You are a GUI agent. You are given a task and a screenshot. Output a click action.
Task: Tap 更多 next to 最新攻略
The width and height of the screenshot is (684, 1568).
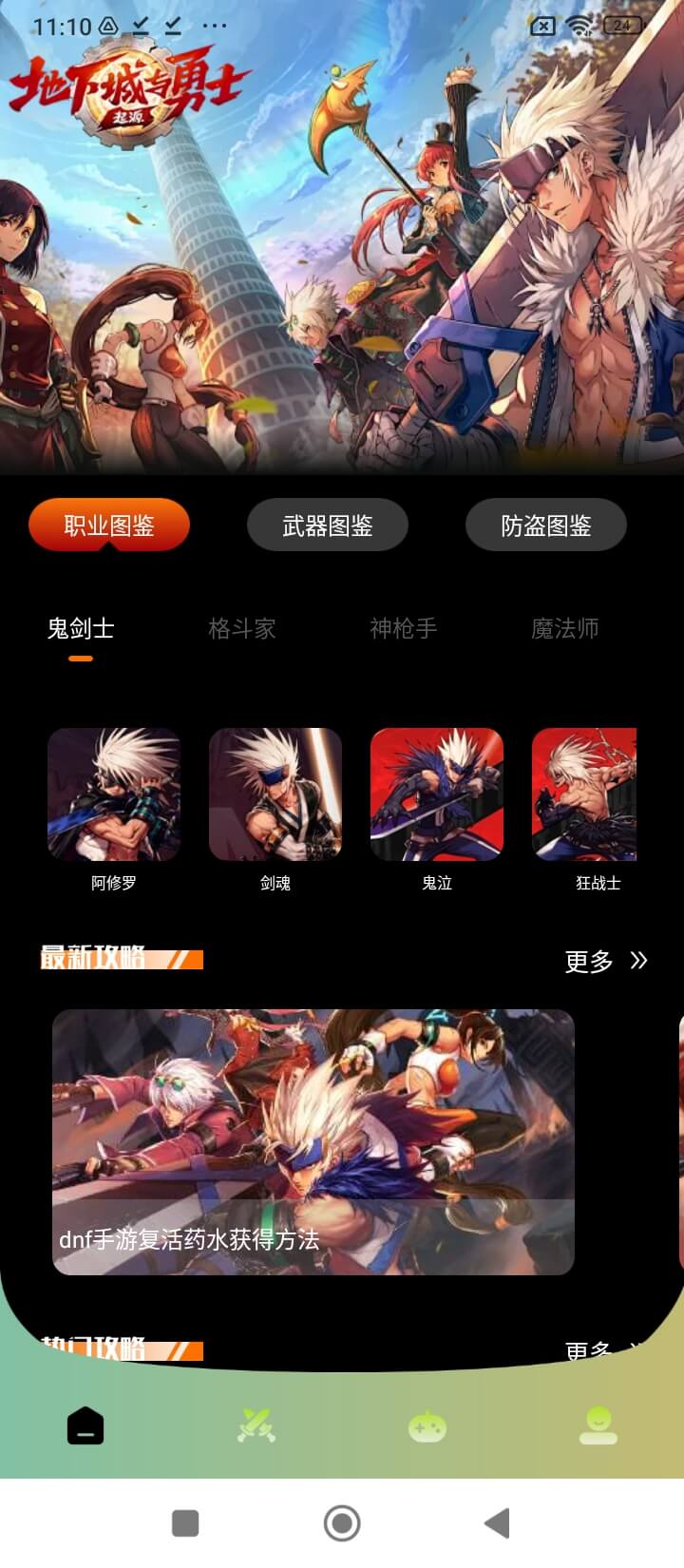[605, 961]
